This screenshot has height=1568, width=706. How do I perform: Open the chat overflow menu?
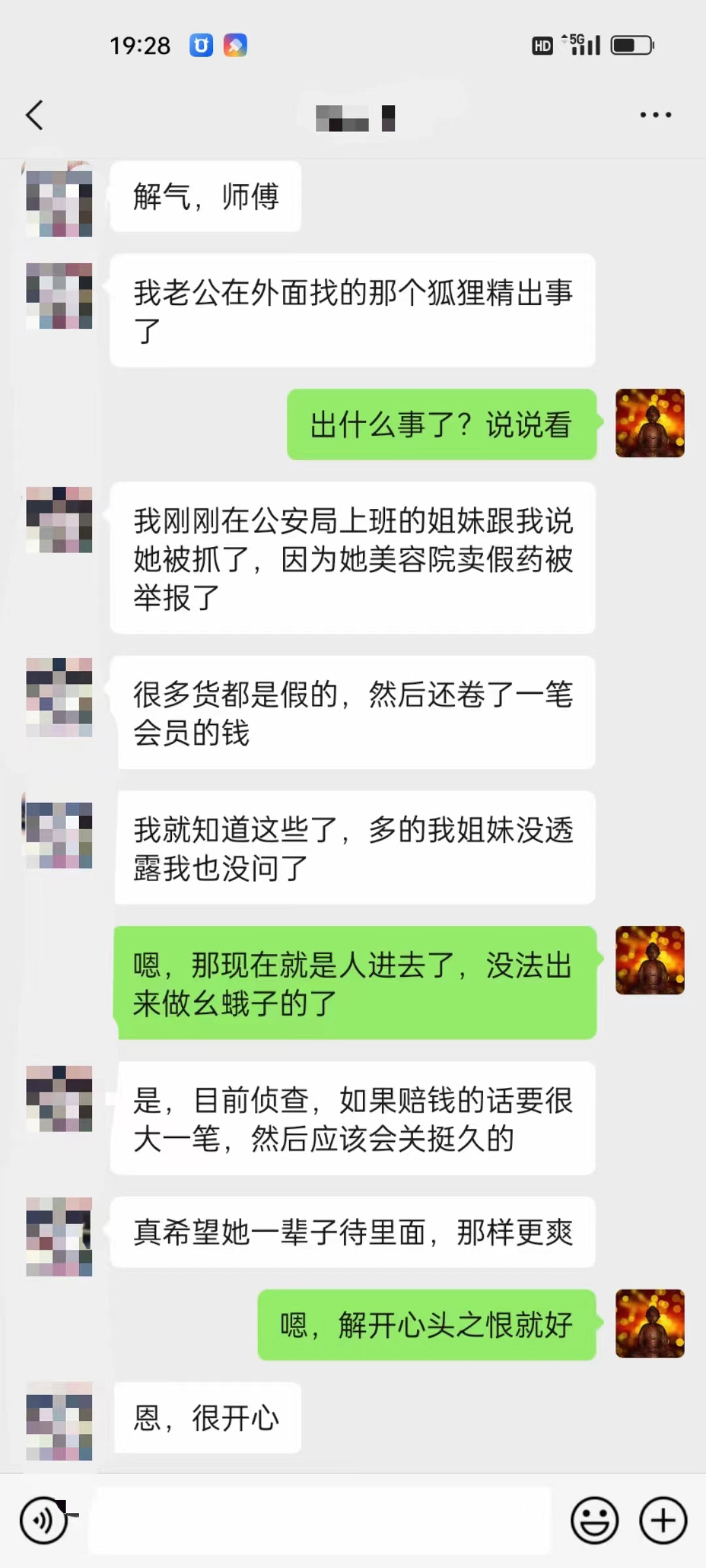point(655,115)
